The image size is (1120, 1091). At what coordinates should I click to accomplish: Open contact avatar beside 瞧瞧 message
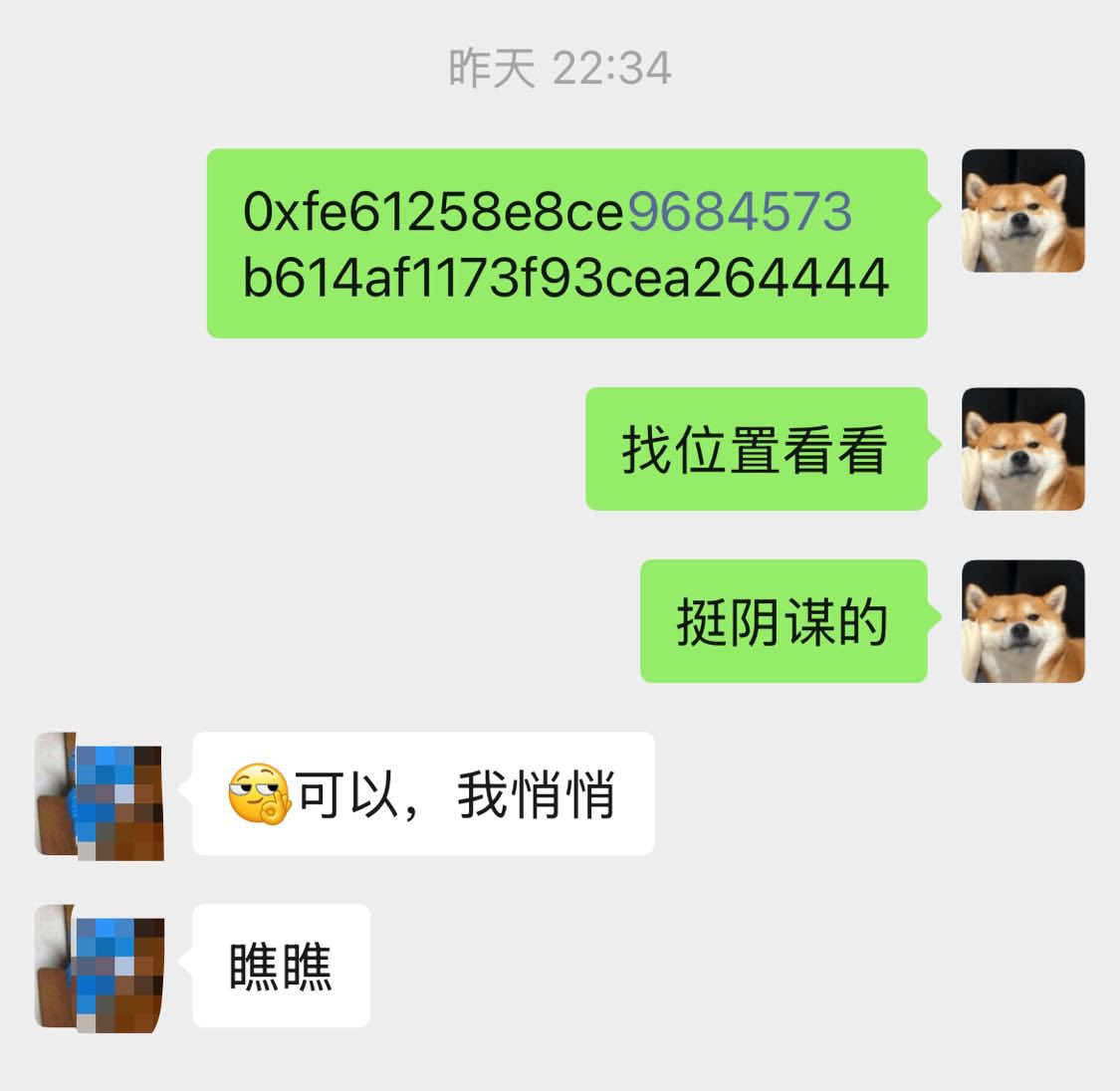[x=100, y=967]
